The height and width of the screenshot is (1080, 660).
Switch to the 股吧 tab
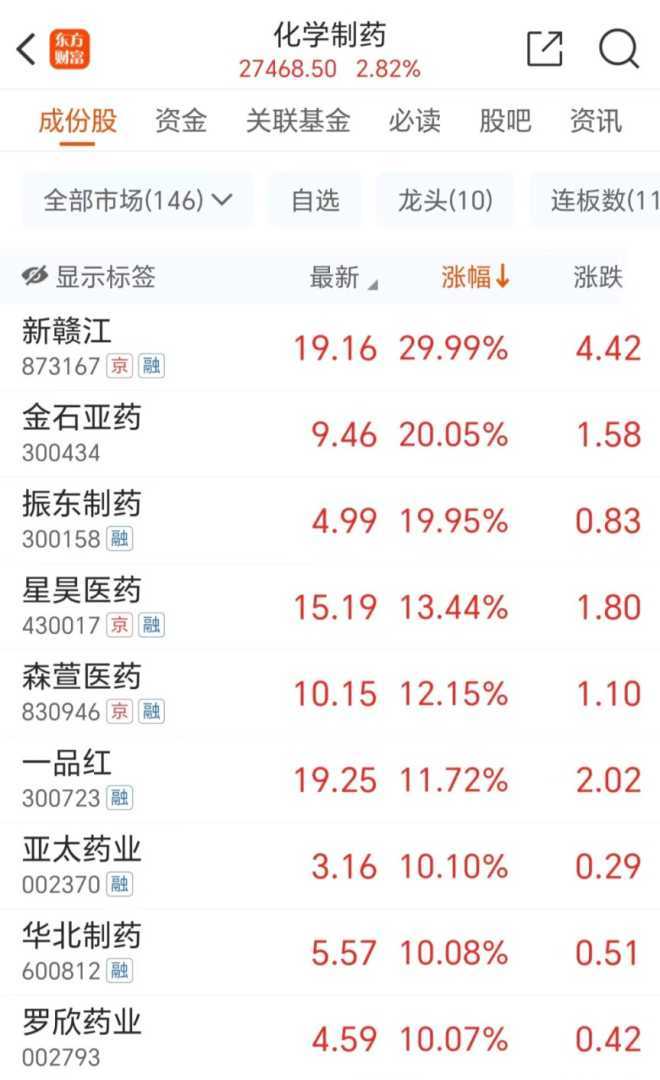pos(505,121)
